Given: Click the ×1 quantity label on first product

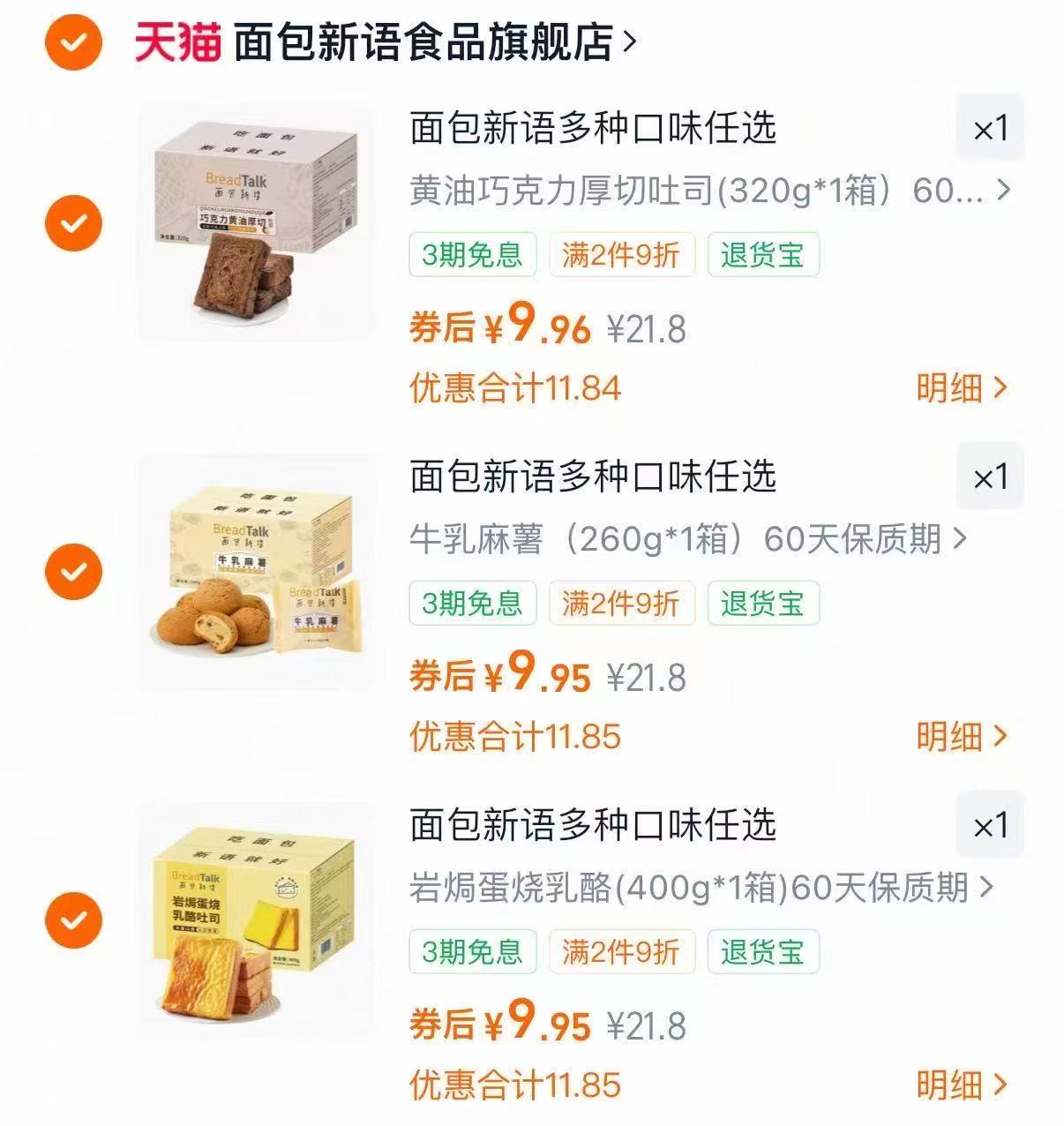Looking at the screenshot, I should tap(990, 129).
